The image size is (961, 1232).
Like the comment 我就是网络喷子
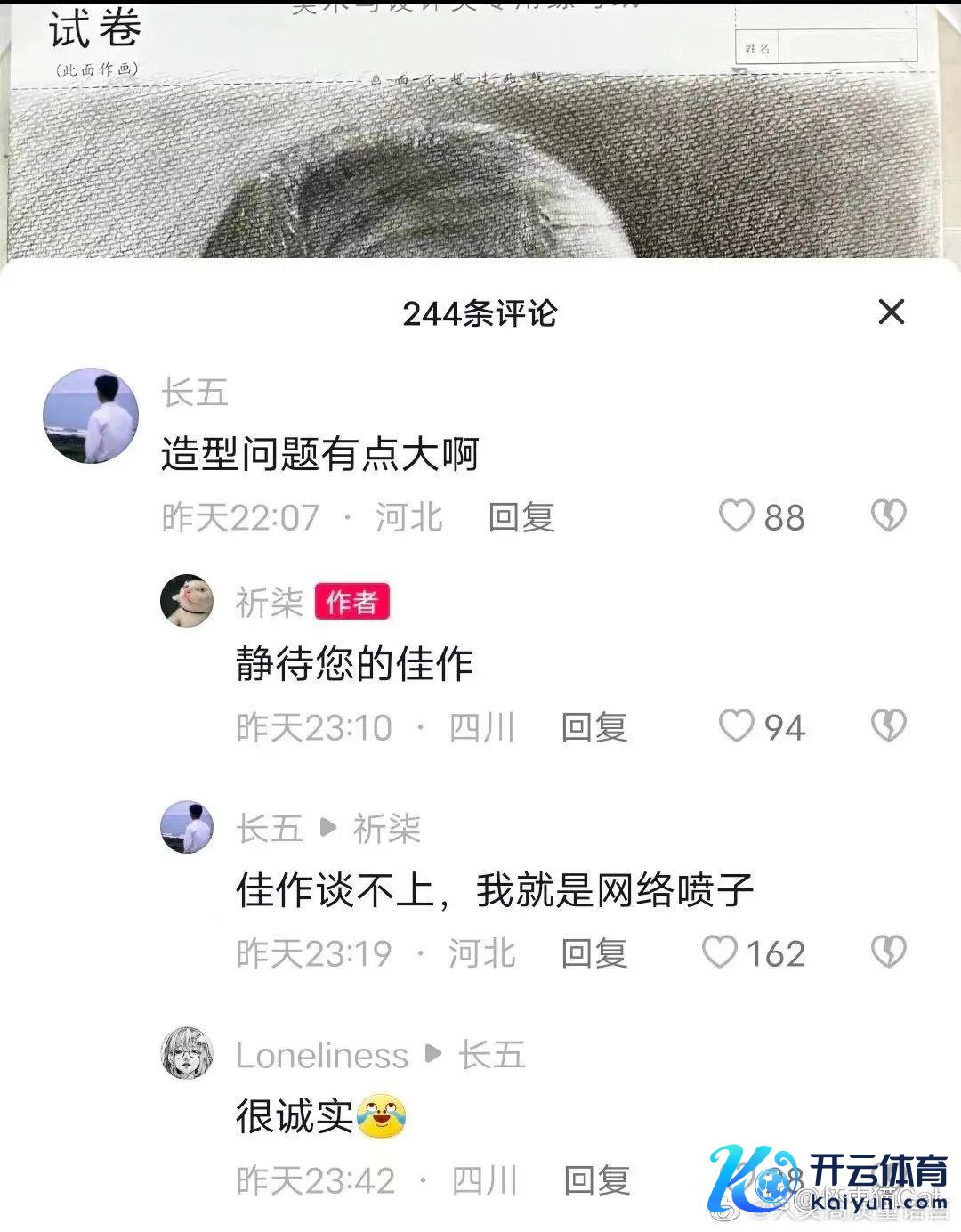click(x=720, y=952)
